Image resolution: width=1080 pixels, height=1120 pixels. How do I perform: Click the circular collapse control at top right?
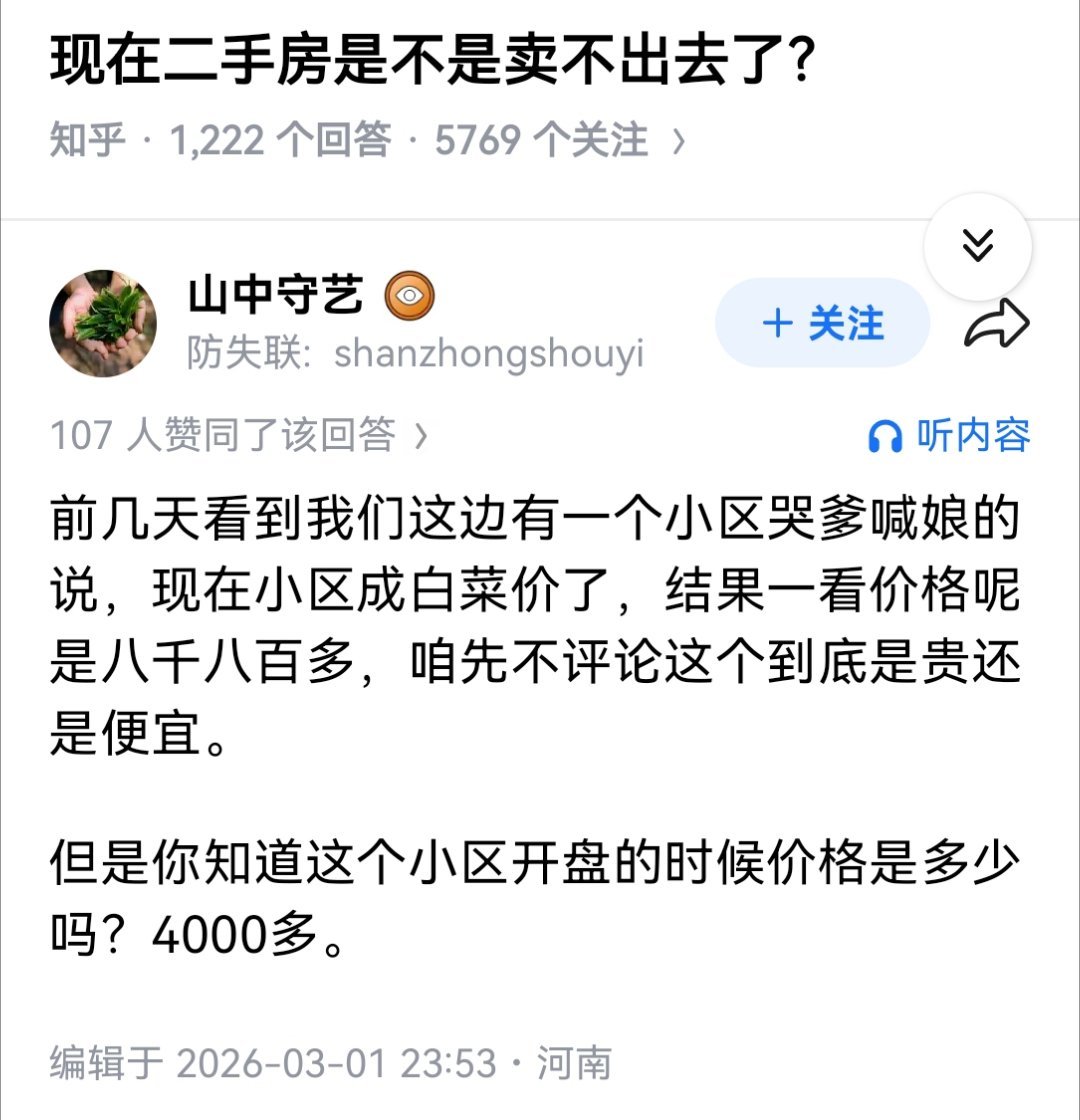point(978,247)
